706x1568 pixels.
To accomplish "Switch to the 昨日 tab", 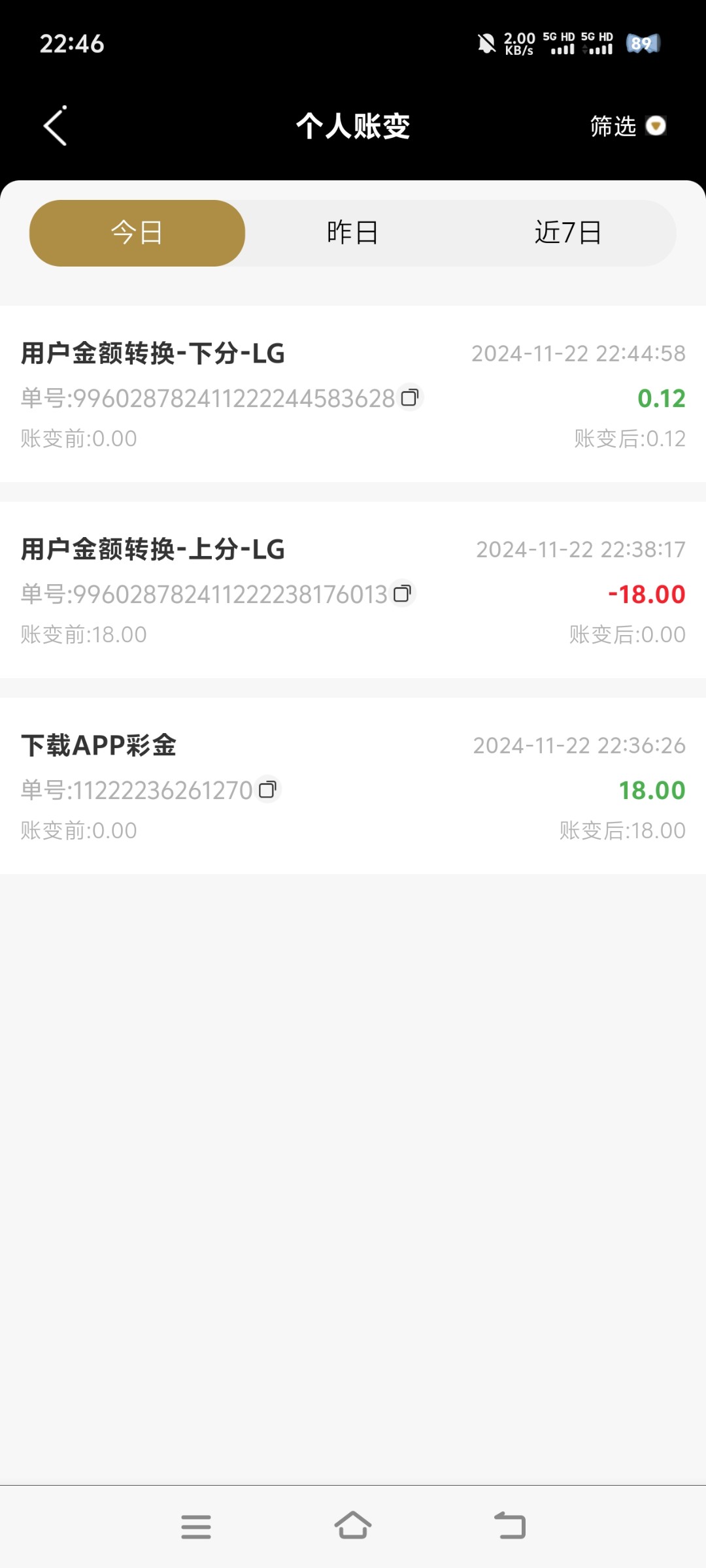I will (x=353, y=233).
